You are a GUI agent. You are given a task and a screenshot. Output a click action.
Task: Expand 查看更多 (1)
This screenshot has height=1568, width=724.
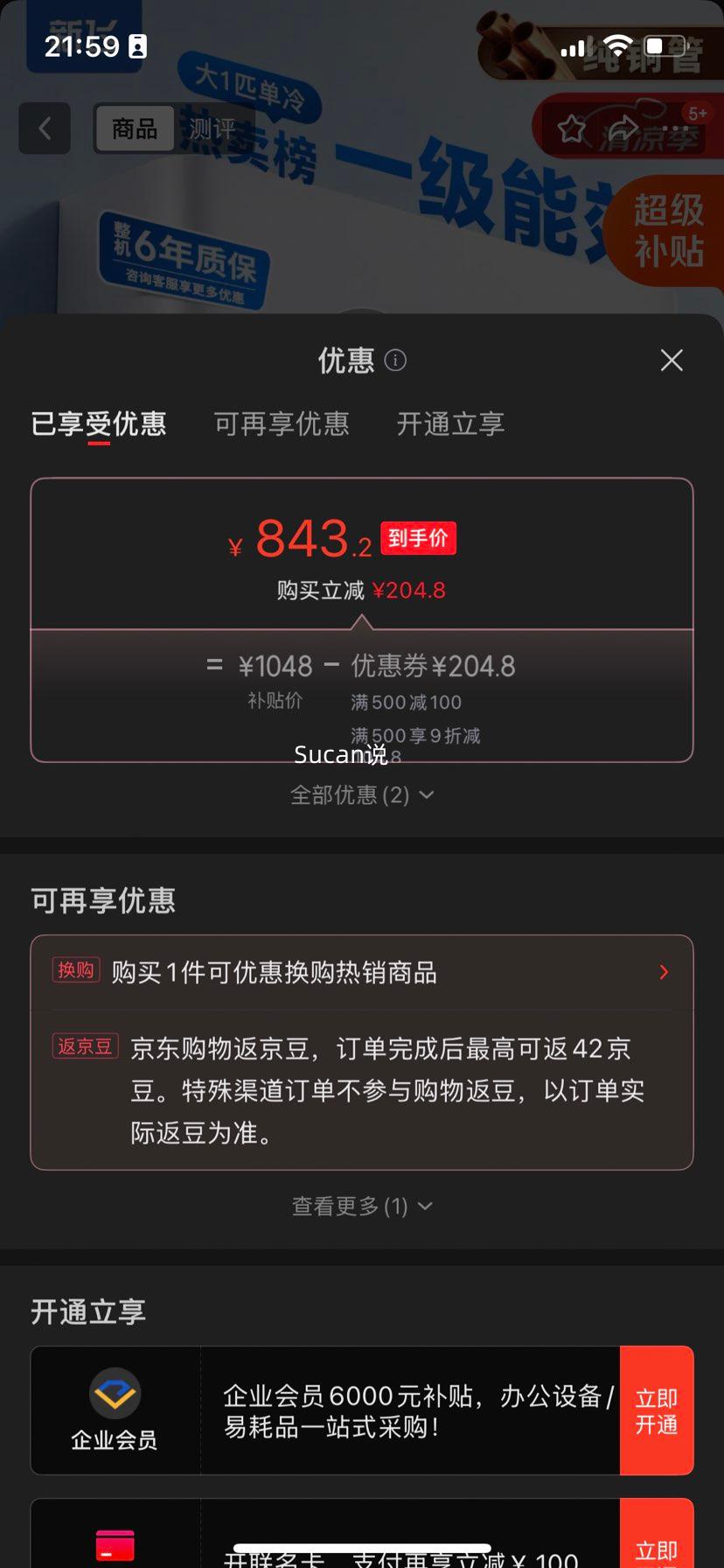point(362,1206)
